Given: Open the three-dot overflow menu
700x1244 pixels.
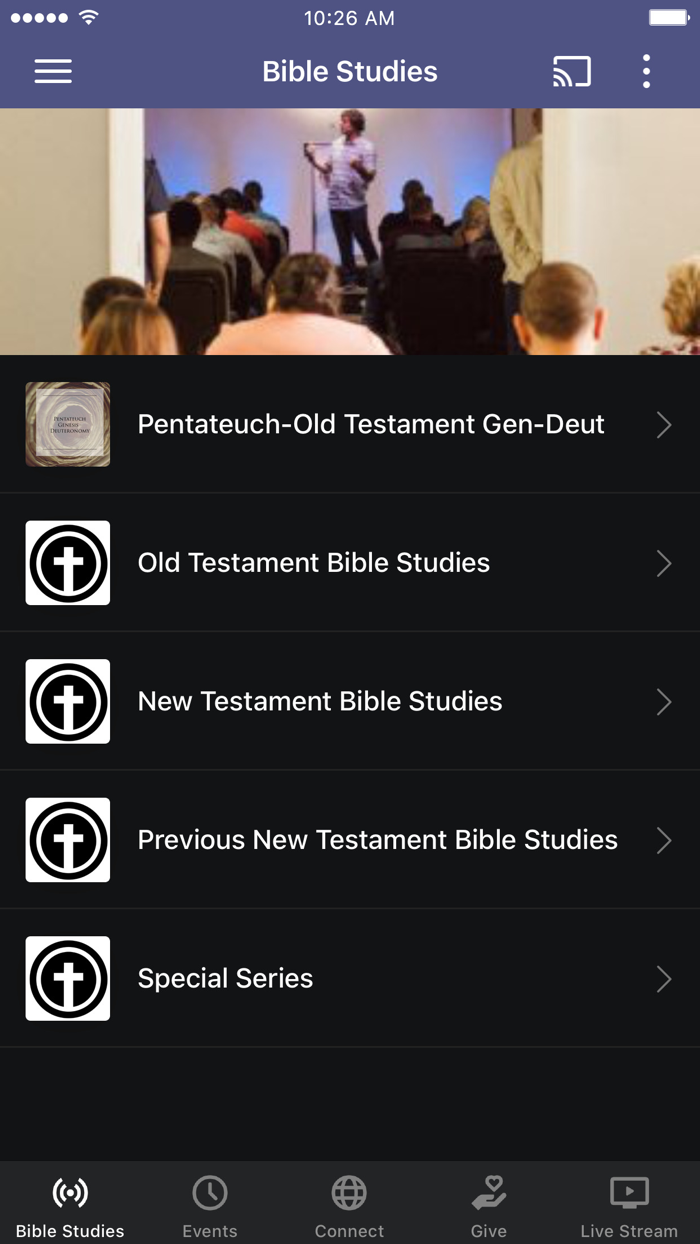Looking at the screenshot, I should point(646,71).
